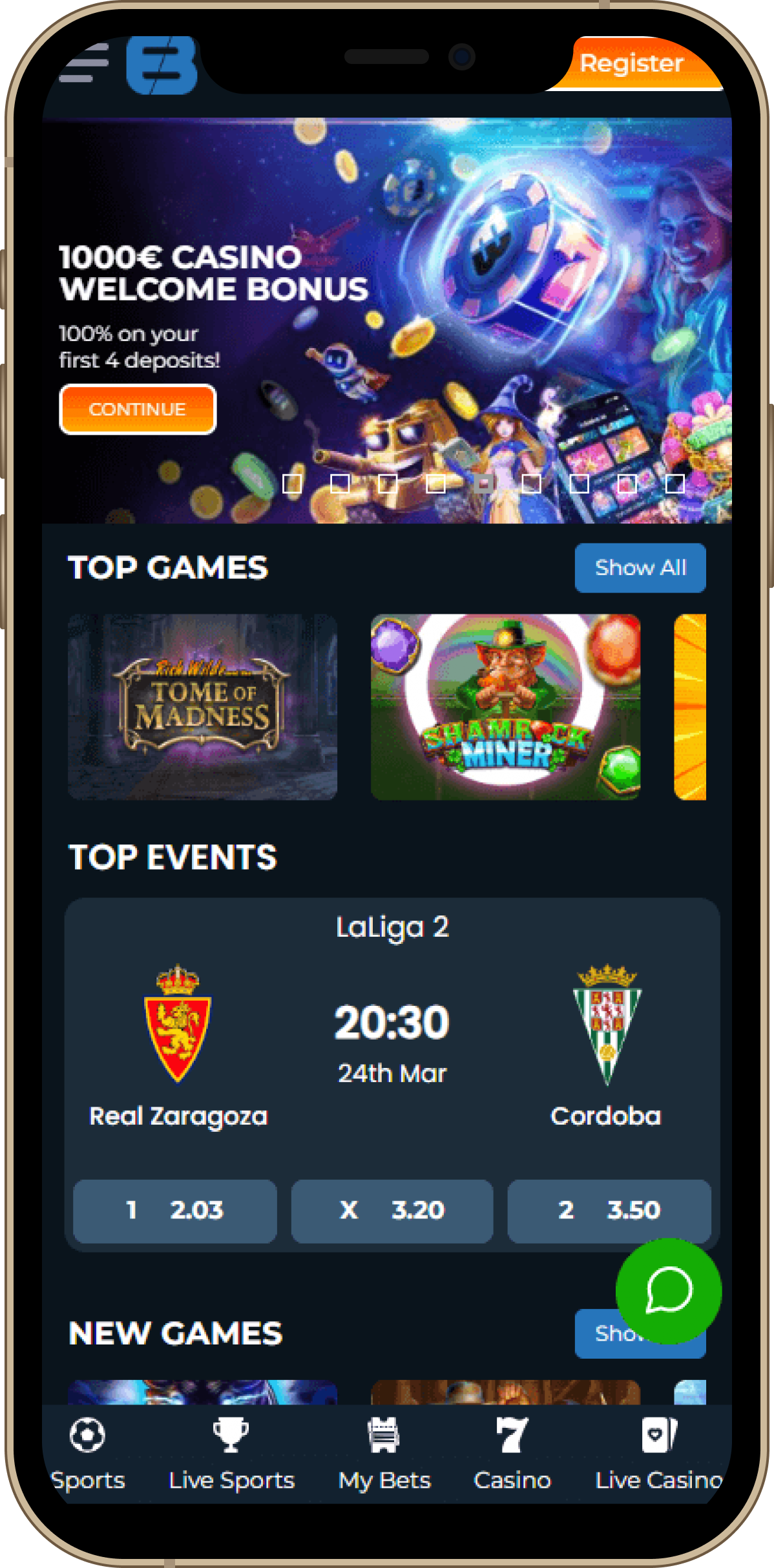Open the Tome of Madness game
774x1568 pixels.
pyautogui.click(x=202, y=707)
